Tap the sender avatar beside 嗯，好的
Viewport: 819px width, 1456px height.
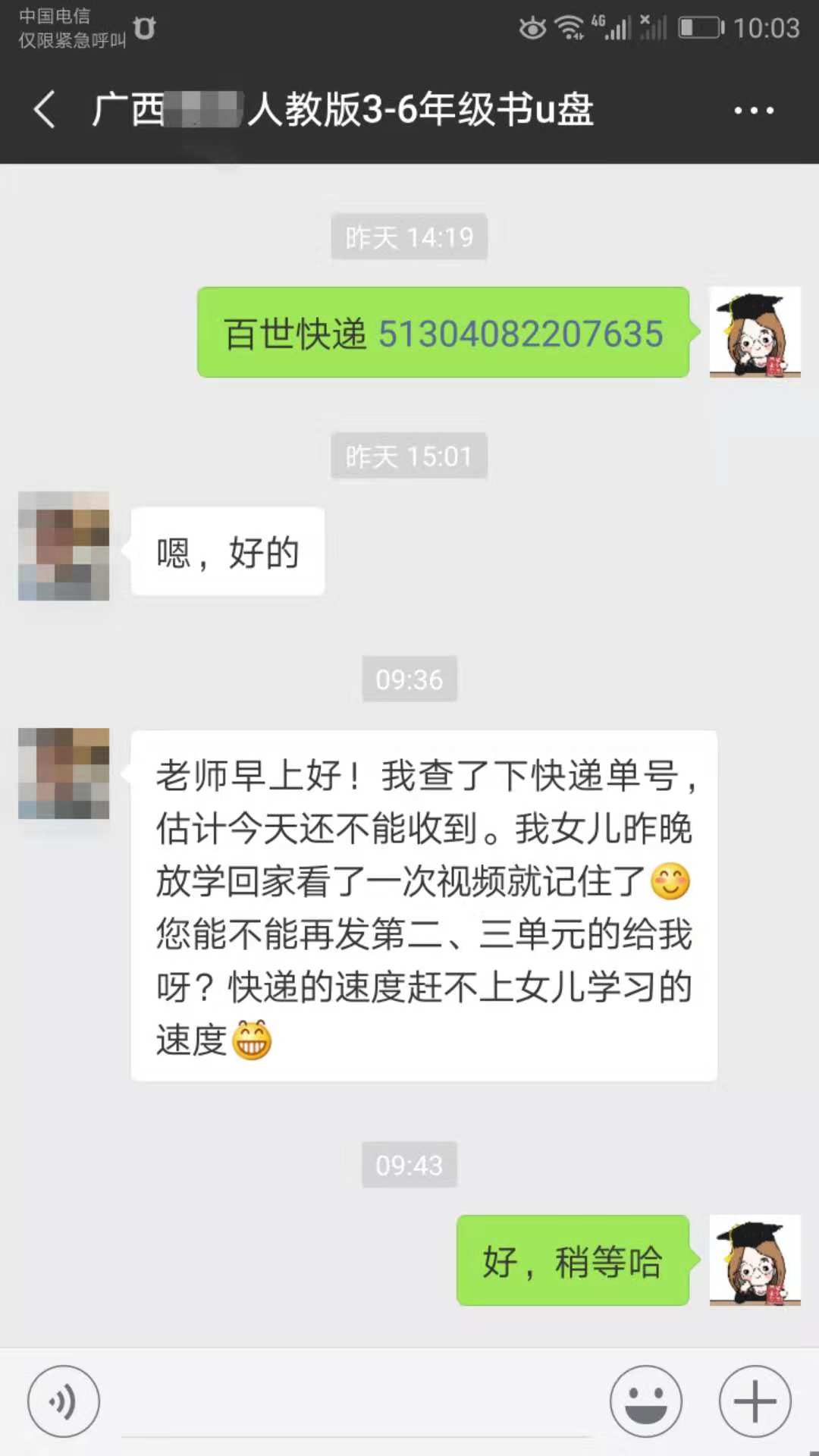64,546
